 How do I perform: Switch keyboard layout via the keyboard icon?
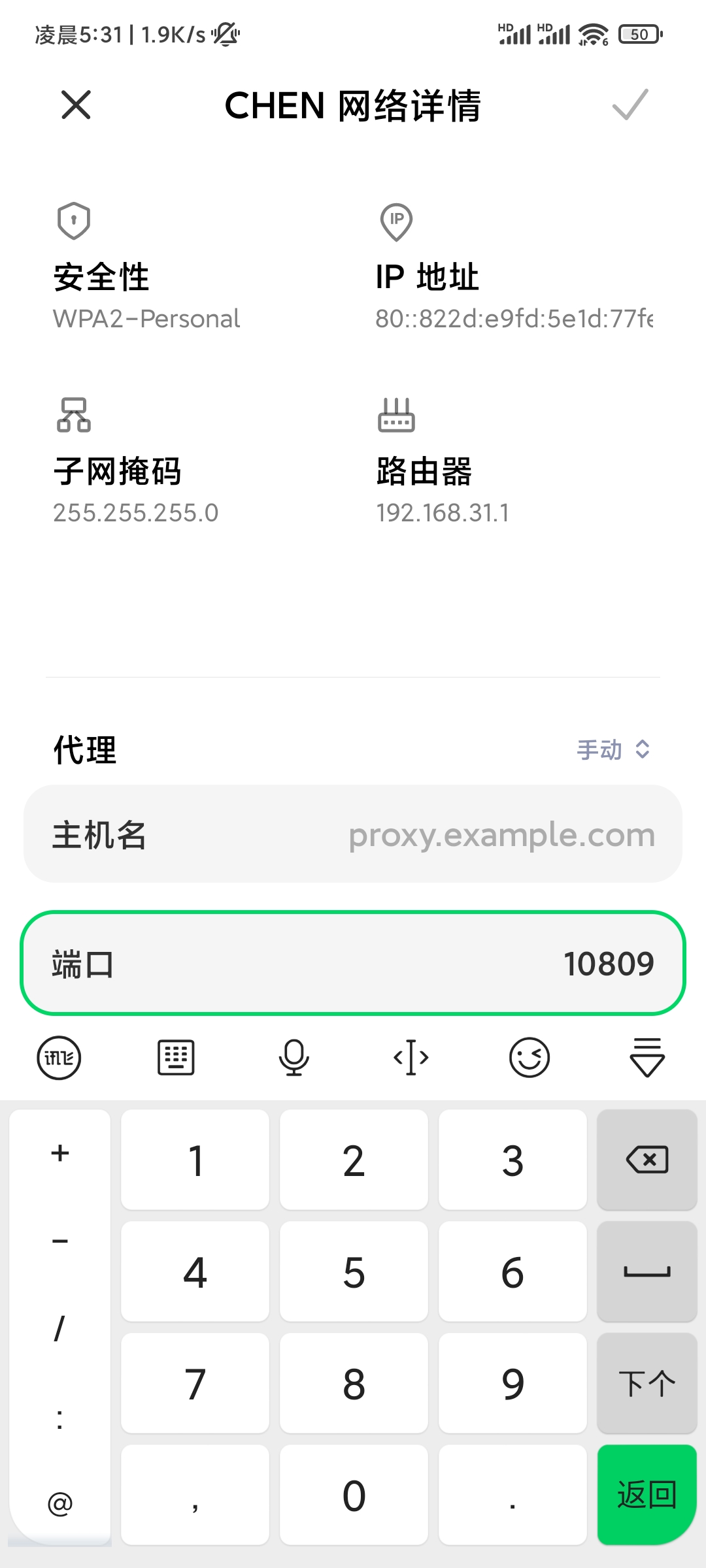[176, 1057]
